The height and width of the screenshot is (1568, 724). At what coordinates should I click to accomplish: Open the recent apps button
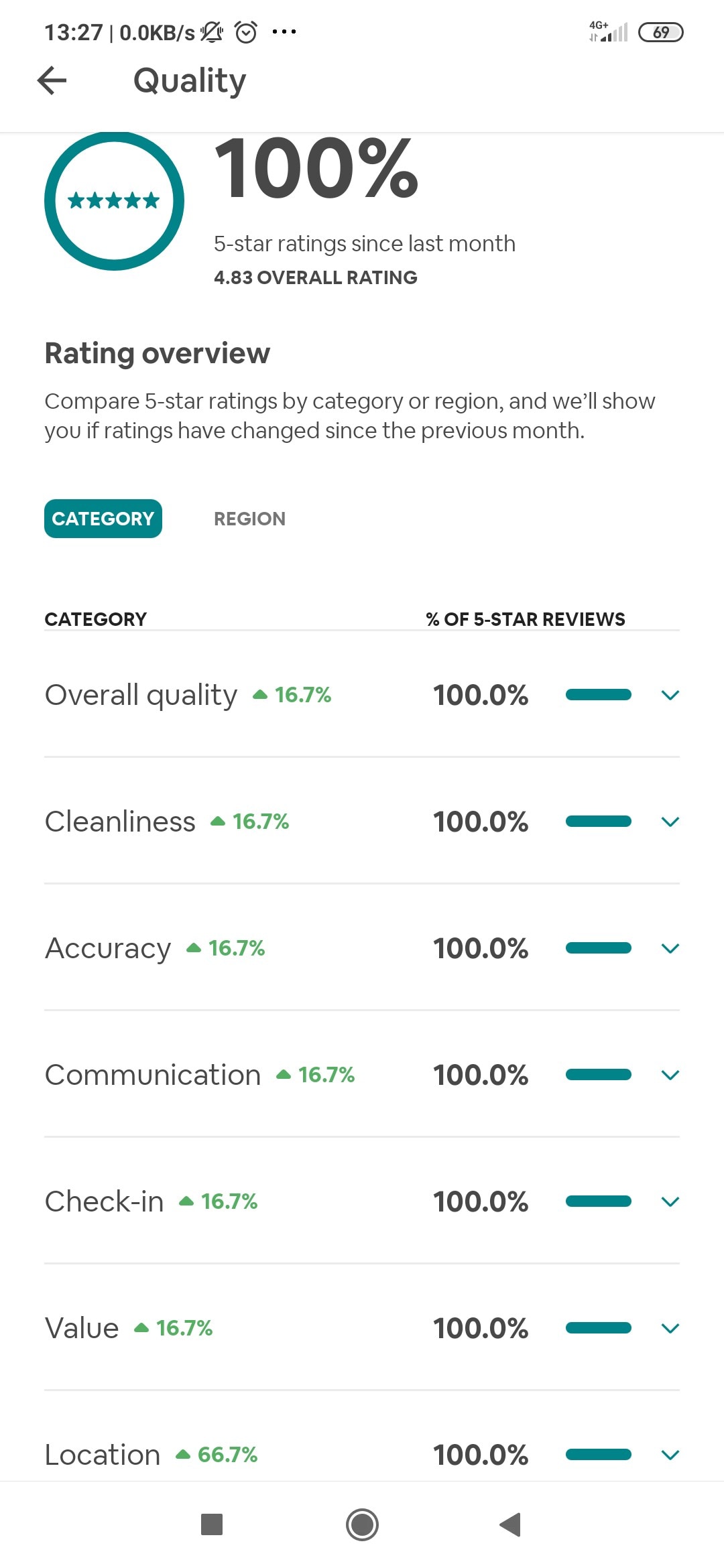pyautogui.click(x=212, y=1524)
